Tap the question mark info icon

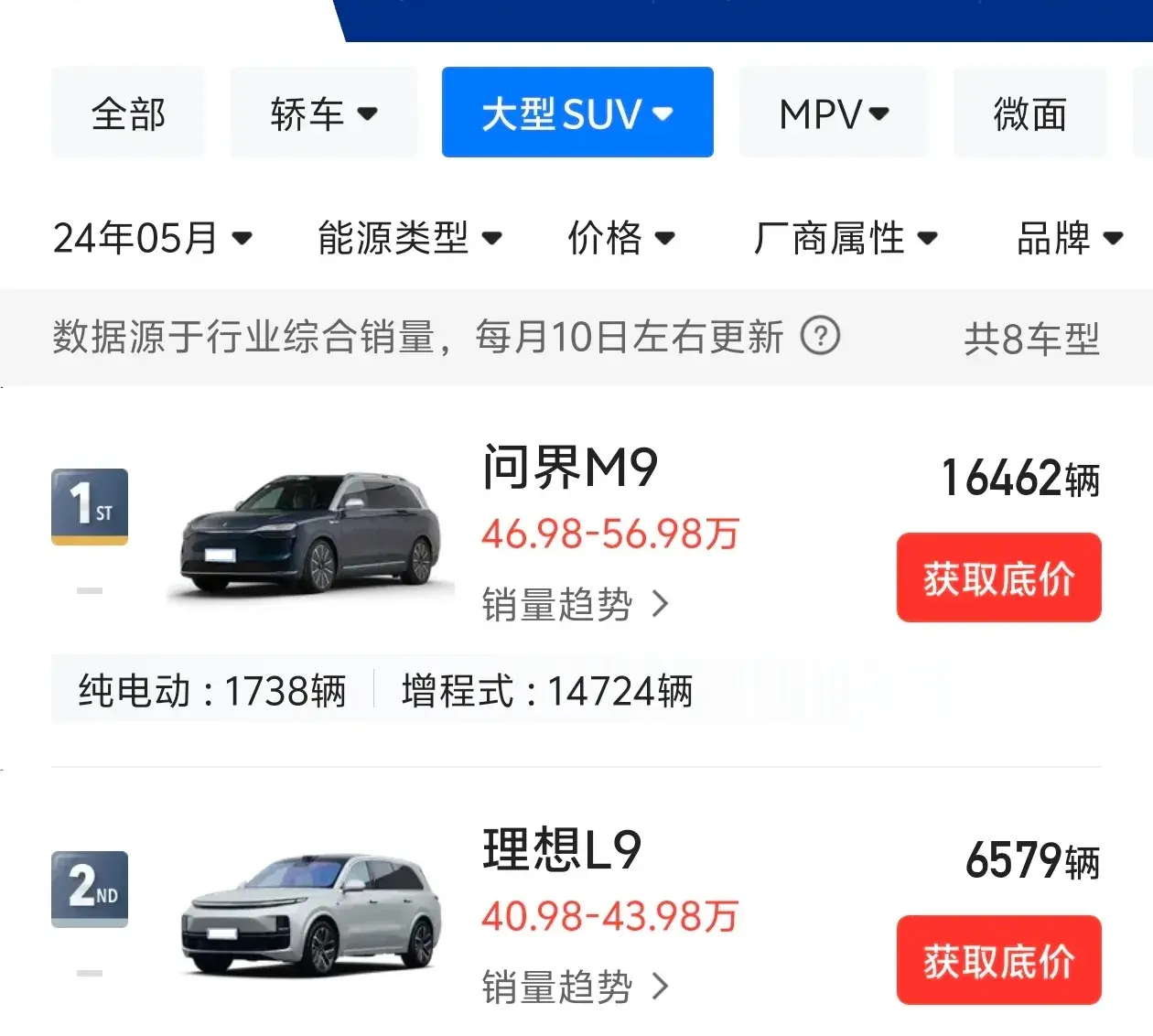pyautogui.click(x=820, y=336)
